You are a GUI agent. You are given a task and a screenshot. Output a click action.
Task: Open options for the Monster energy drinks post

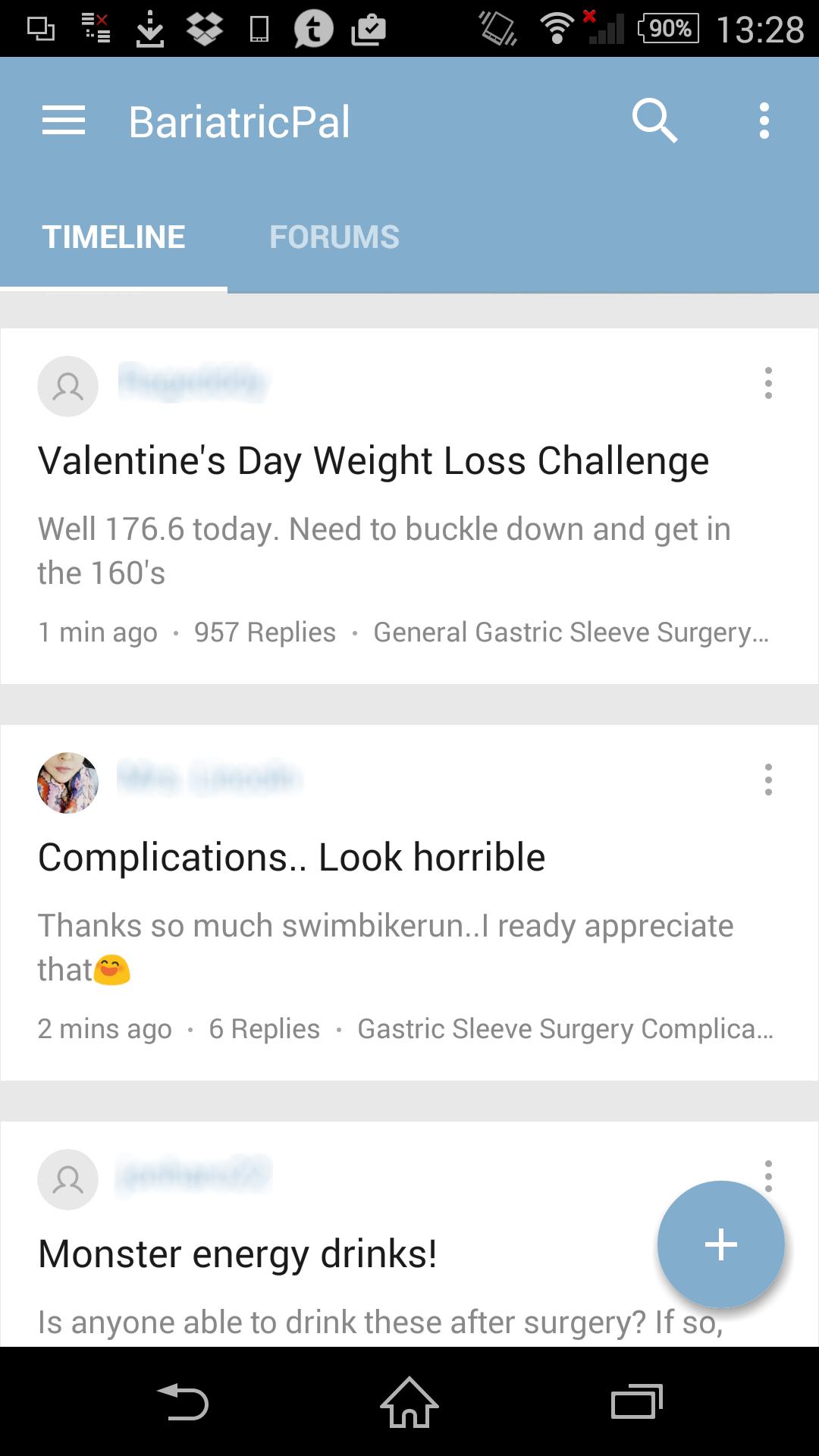[770, 1175]
